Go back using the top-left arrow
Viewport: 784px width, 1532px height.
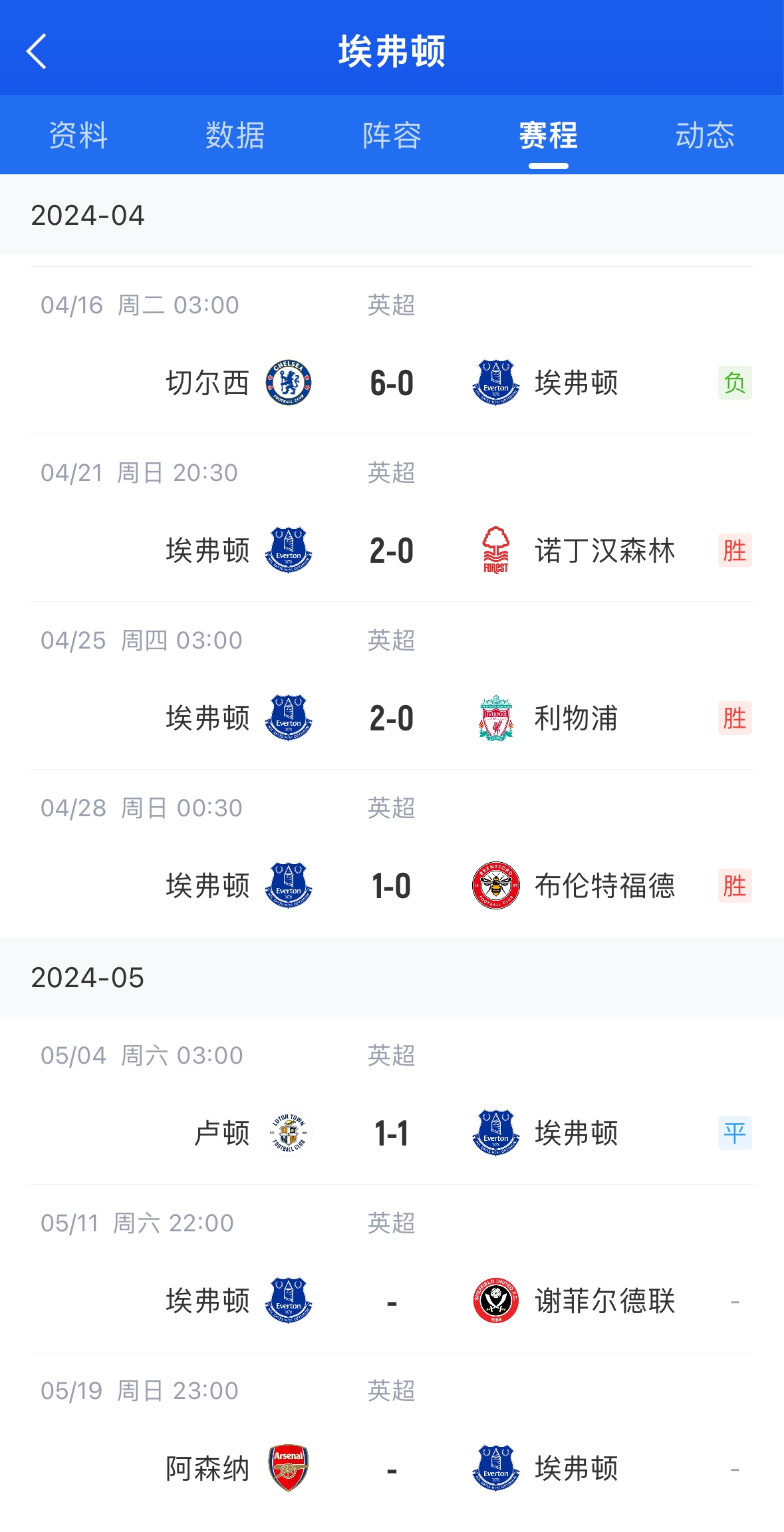point(37,51)
